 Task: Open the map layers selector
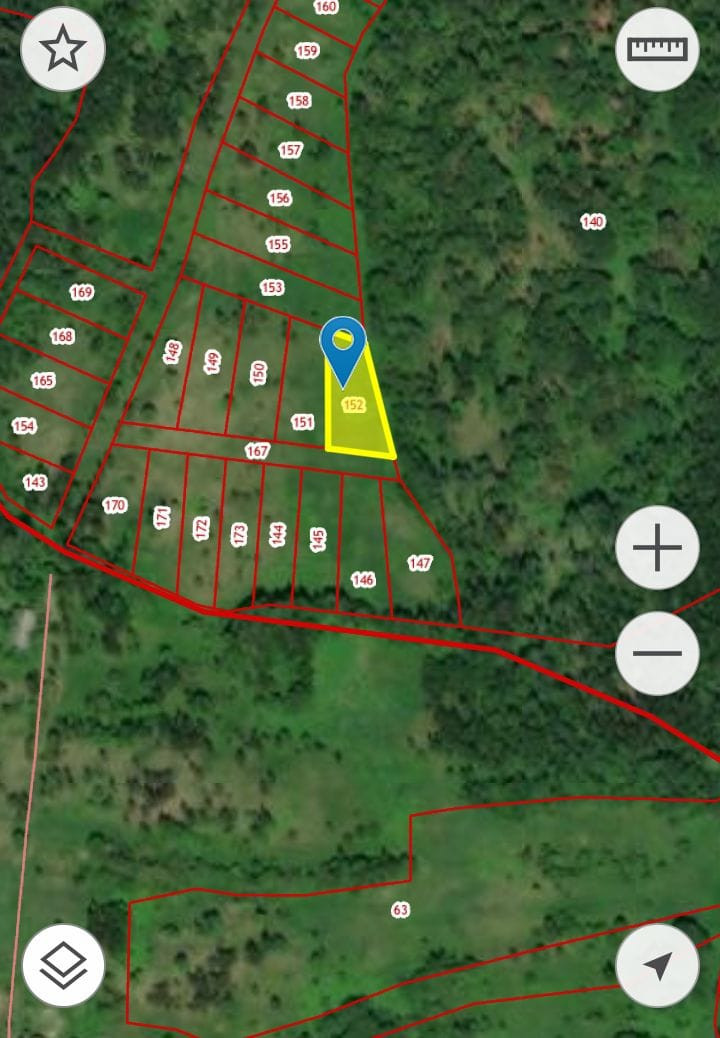coord(64,966)
